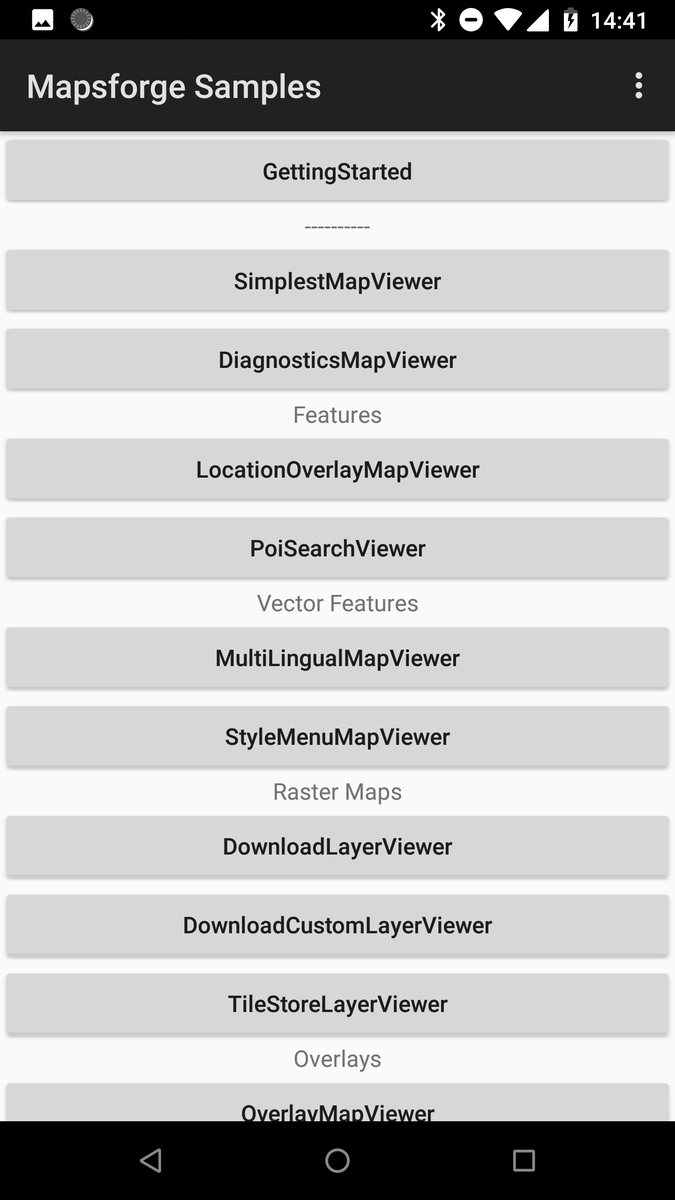The height and width of the screenshot is (1200, 675).
Task: Open the overflow menu
Action: (638, 86)
